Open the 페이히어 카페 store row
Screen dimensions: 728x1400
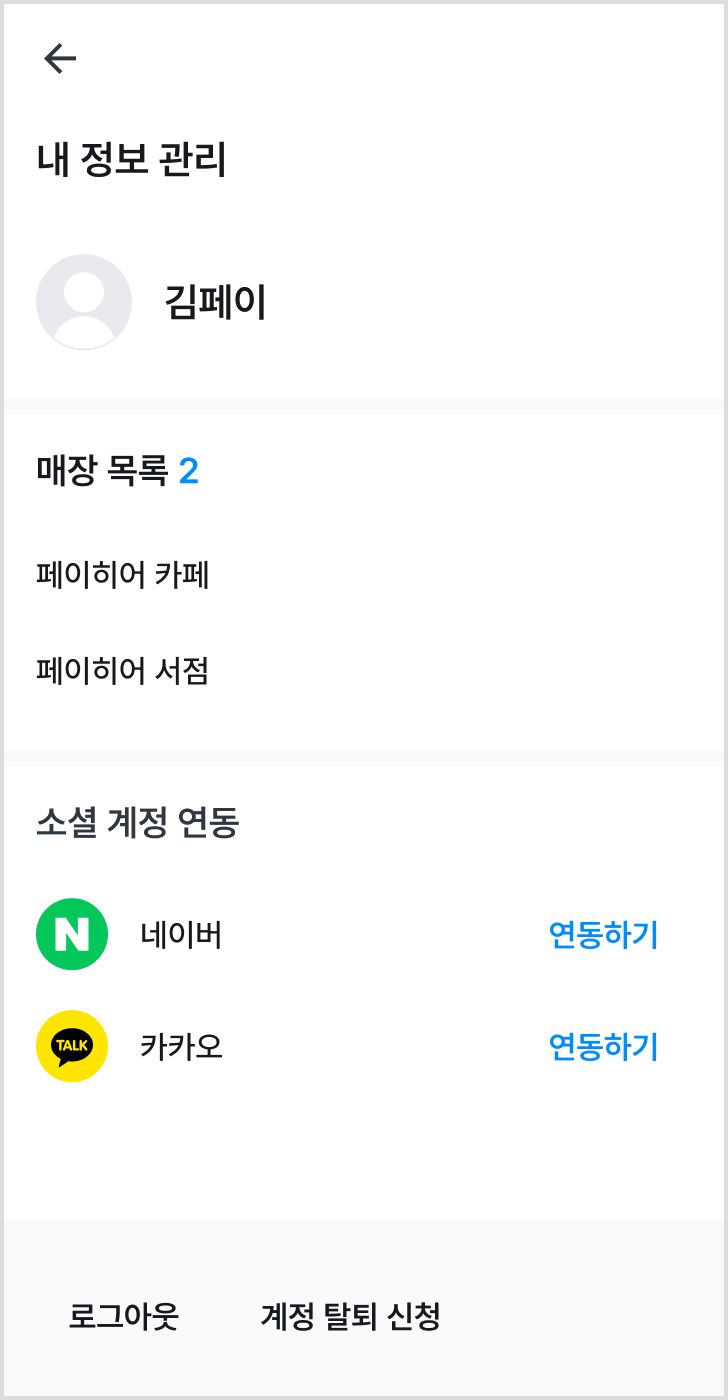pyautogui.click(x=364, y=575)
